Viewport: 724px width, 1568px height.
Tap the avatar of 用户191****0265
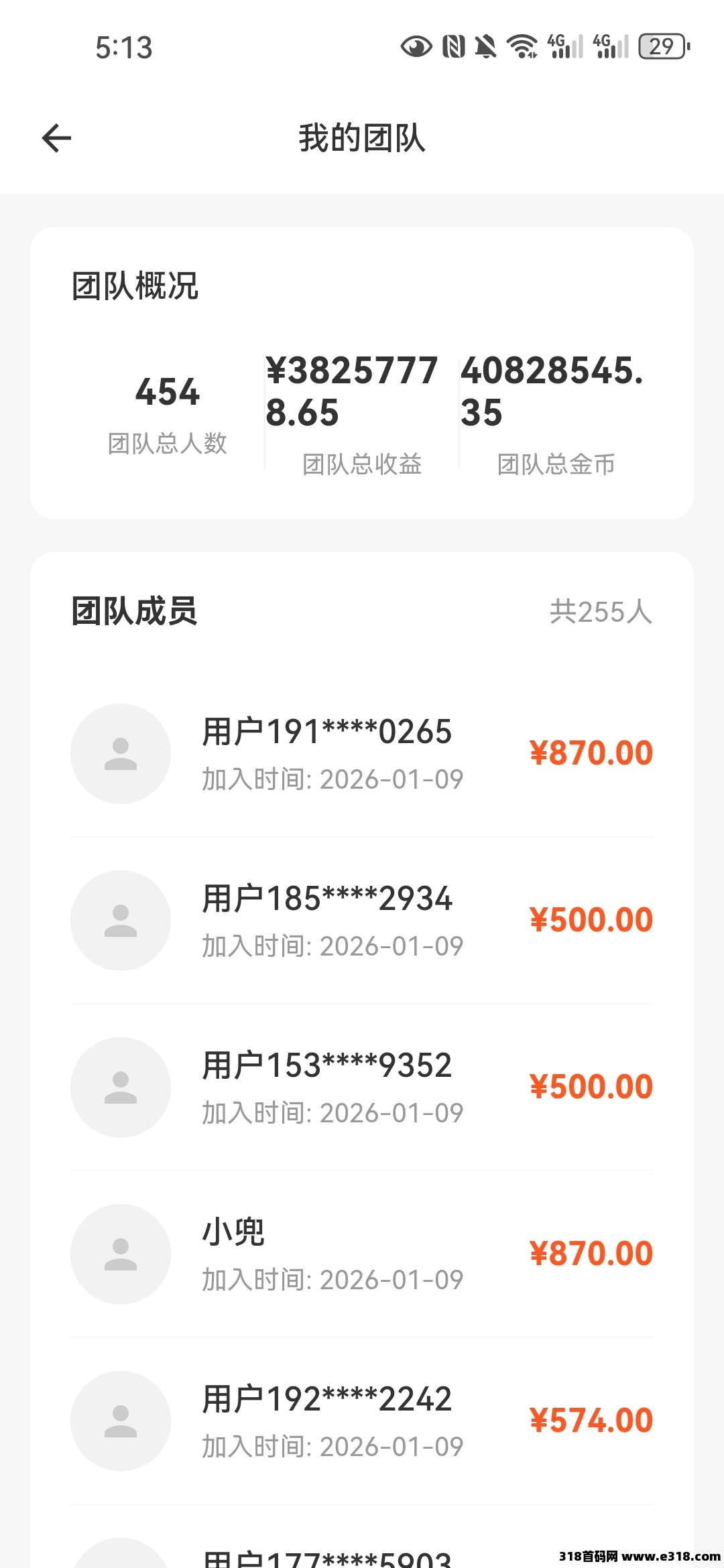point(121,753)
